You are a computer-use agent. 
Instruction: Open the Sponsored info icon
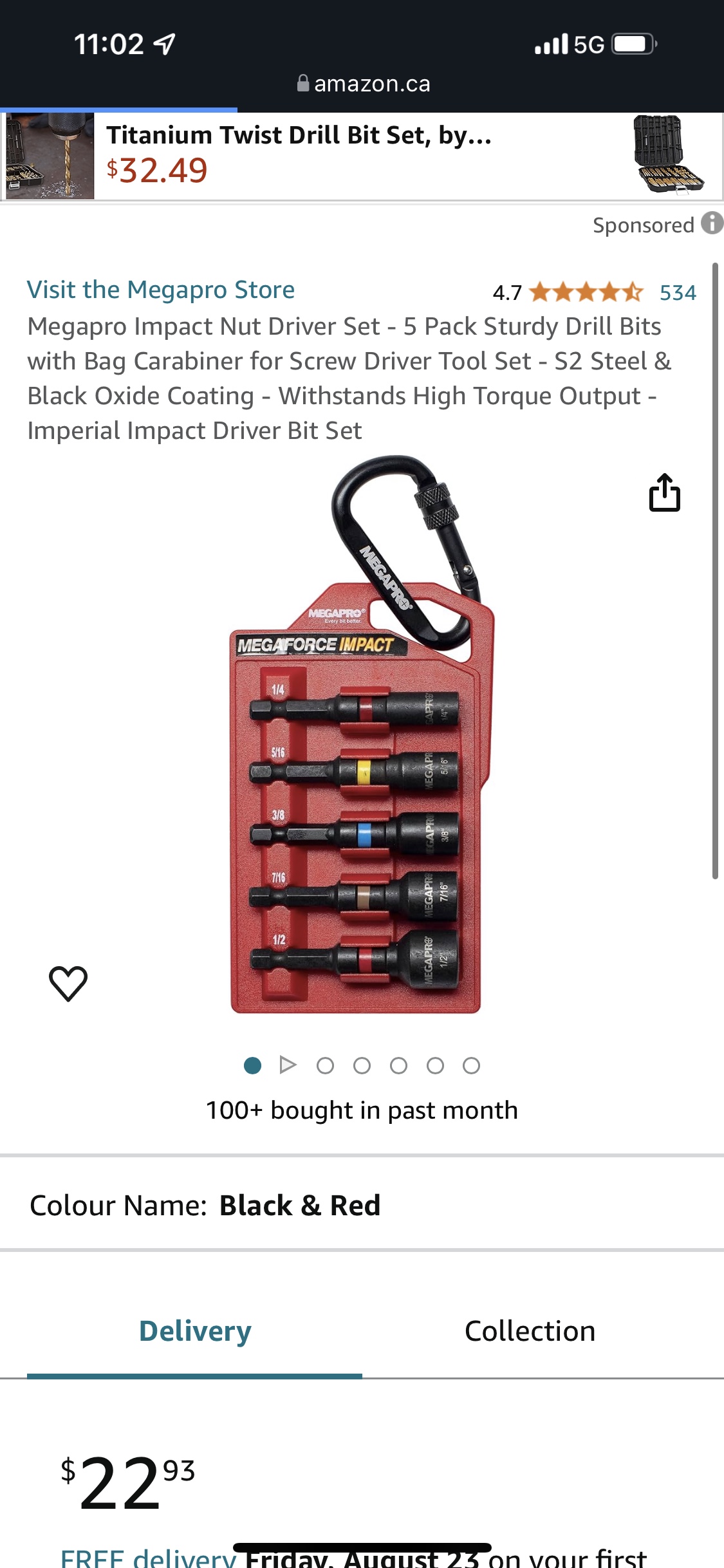coord(711,223)
